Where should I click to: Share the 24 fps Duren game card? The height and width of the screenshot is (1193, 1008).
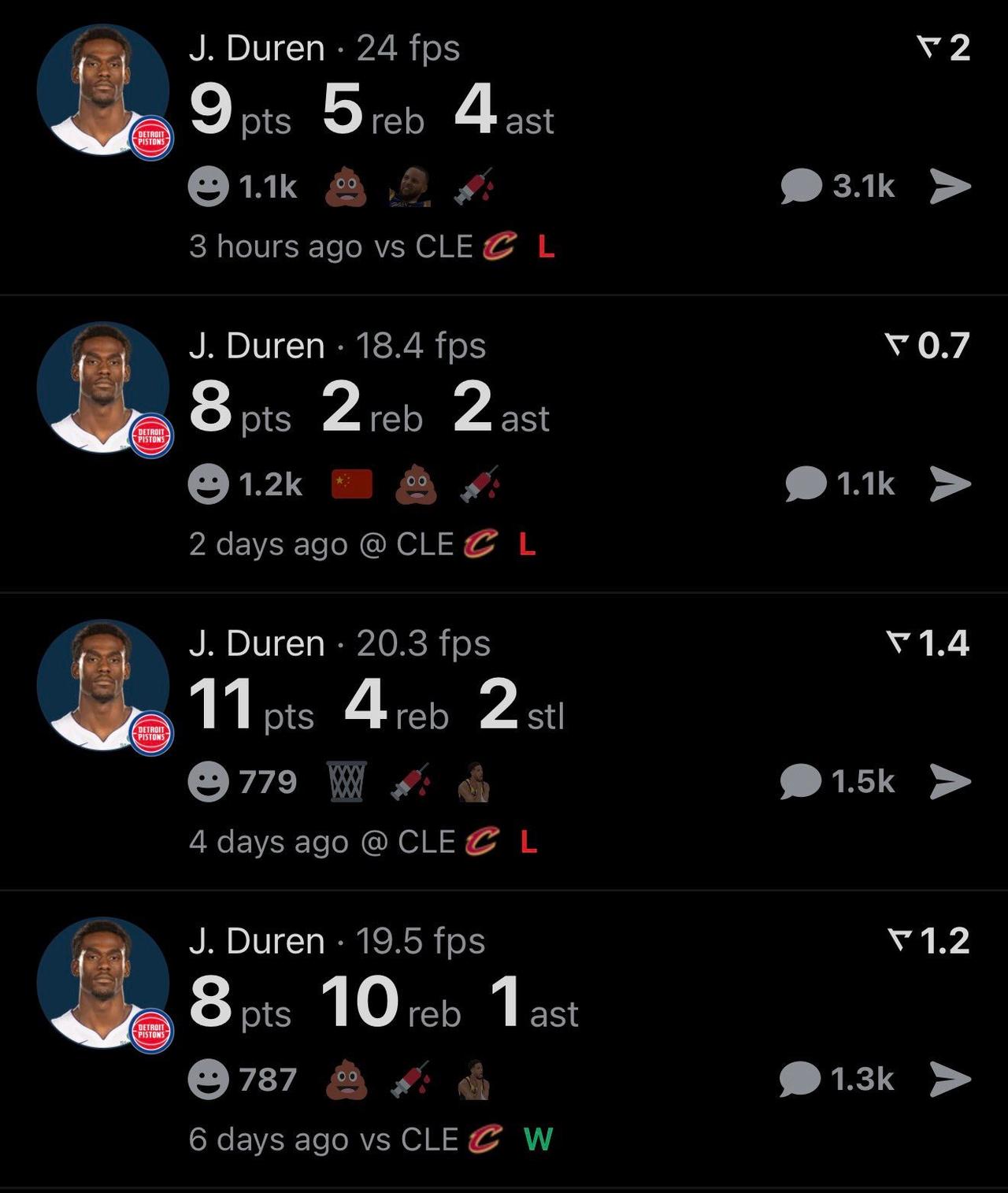point(951,187)
